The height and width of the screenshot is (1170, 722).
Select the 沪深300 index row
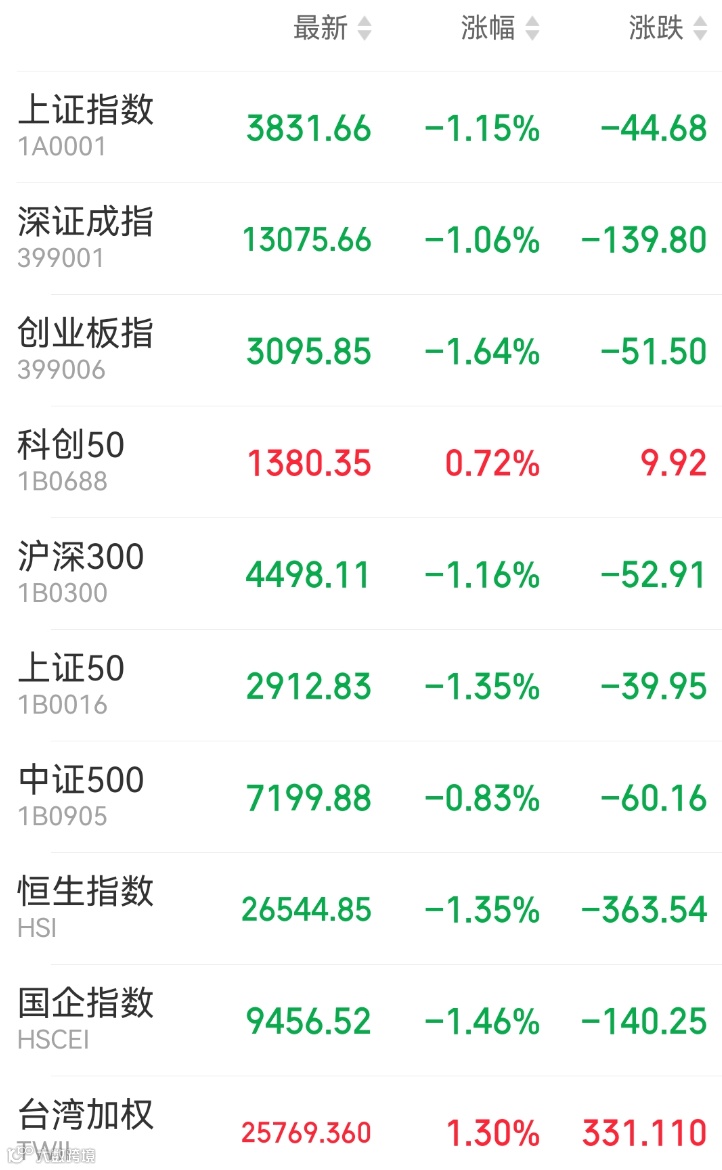(361, 574)
